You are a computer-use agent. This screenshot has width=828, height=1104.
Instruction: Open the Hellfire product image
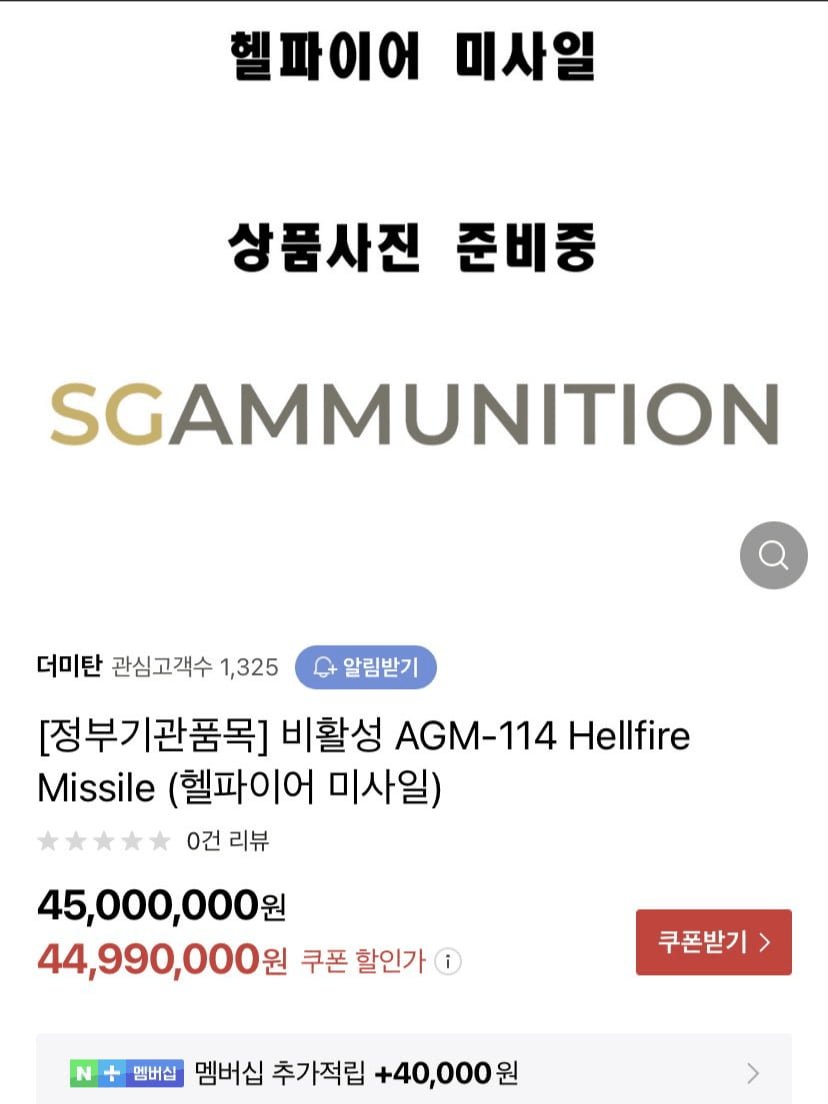414,300
